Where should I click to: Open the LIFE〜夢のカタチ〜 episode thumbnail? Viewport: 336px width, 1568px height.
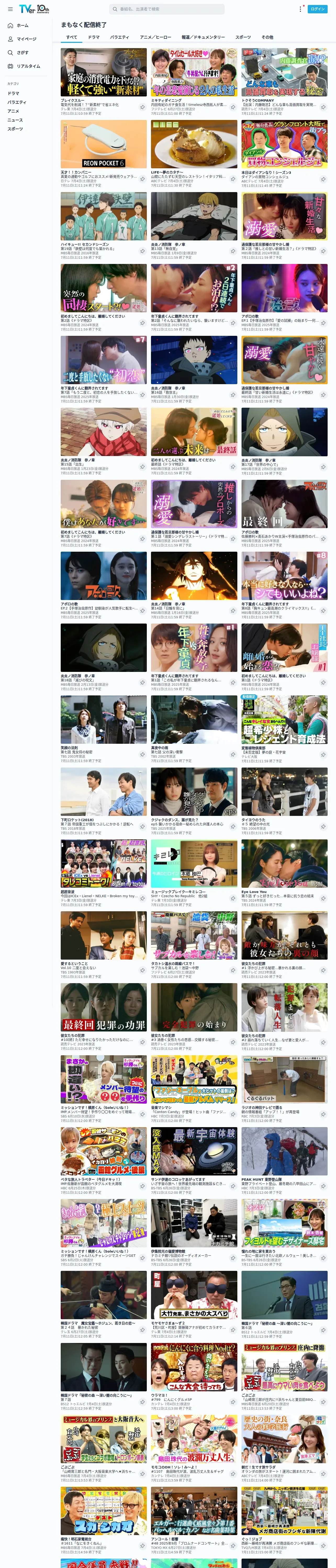pos(194,144)
